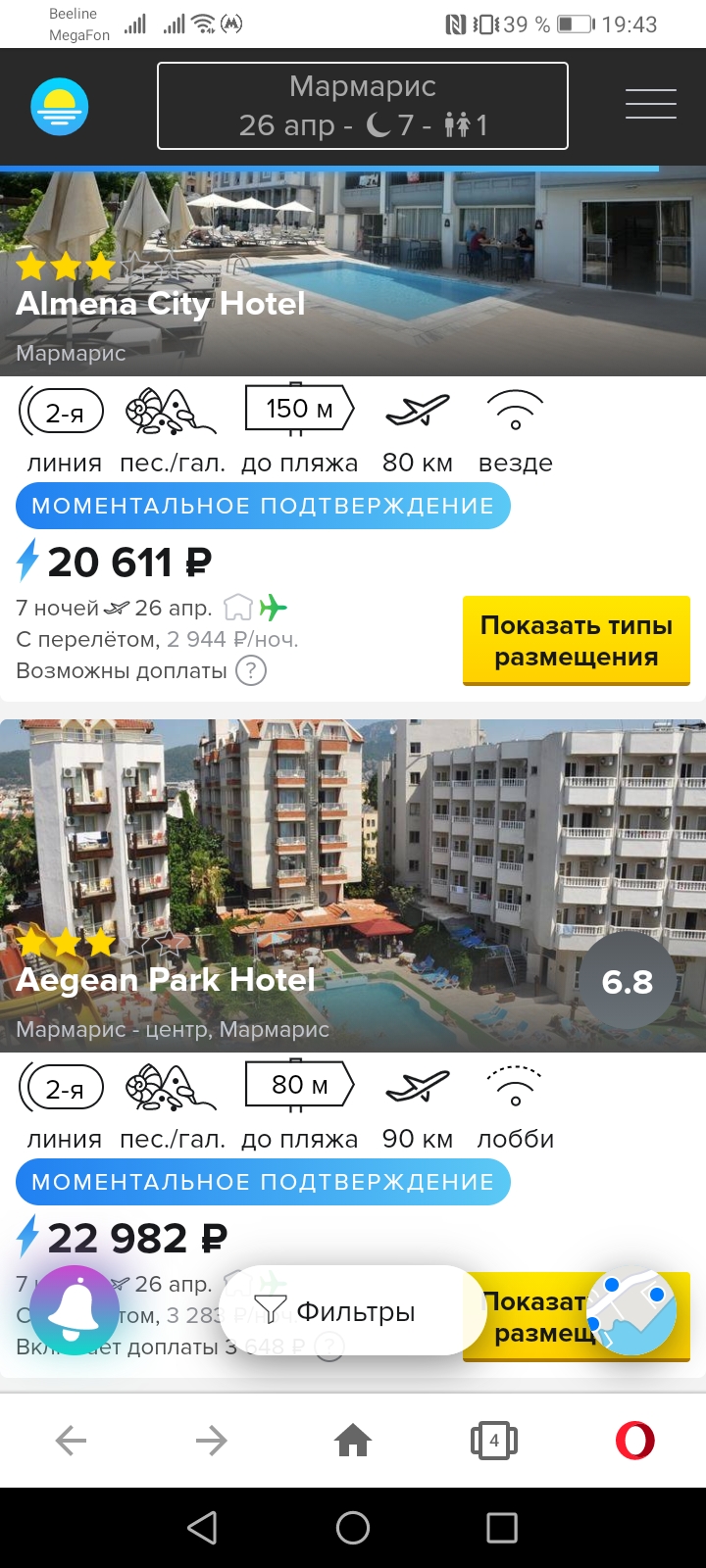Tap the sun logo home icon

60,106
